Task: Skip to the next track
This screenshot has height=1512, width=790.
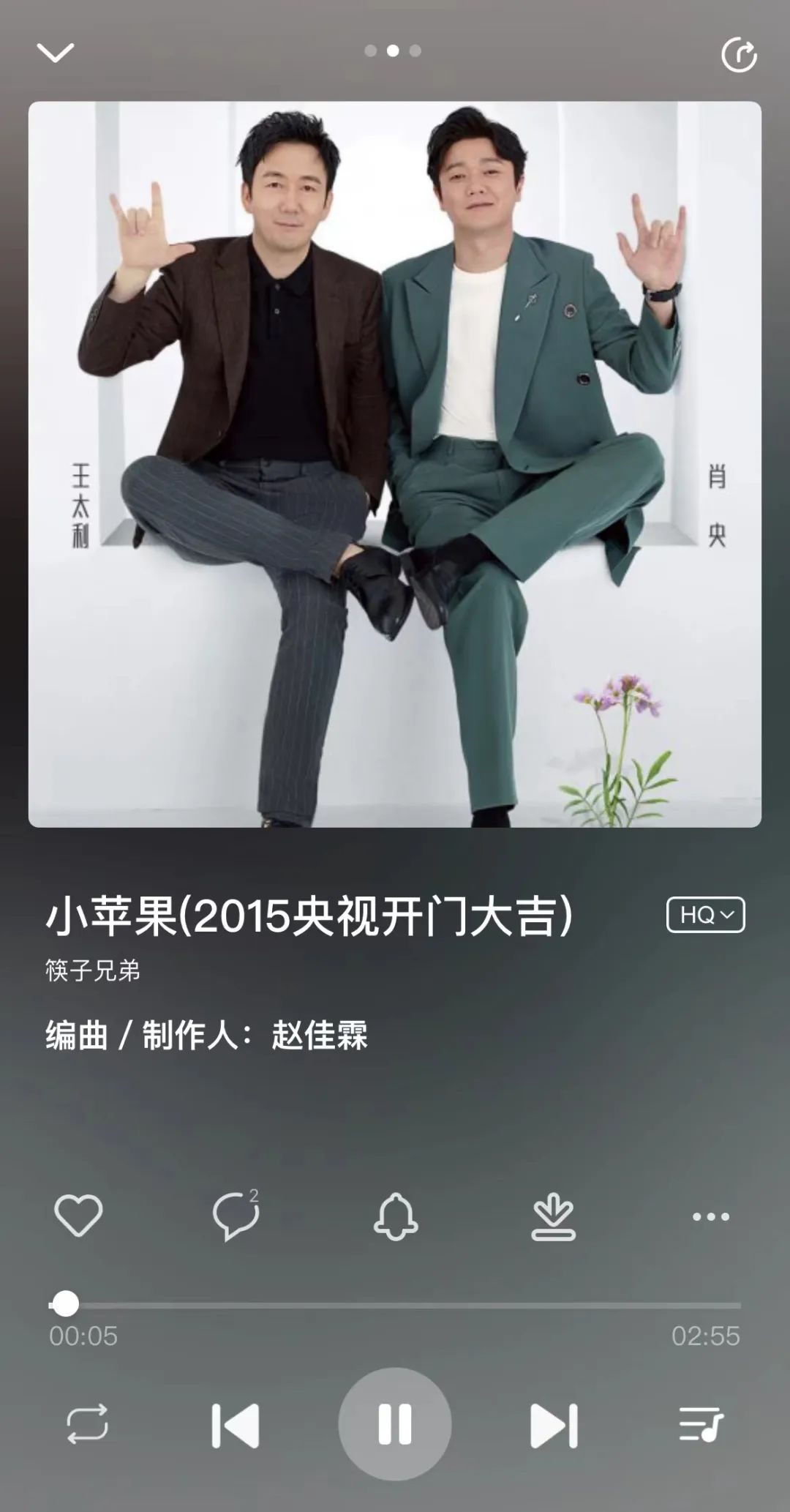Action: click(554, 1425)
